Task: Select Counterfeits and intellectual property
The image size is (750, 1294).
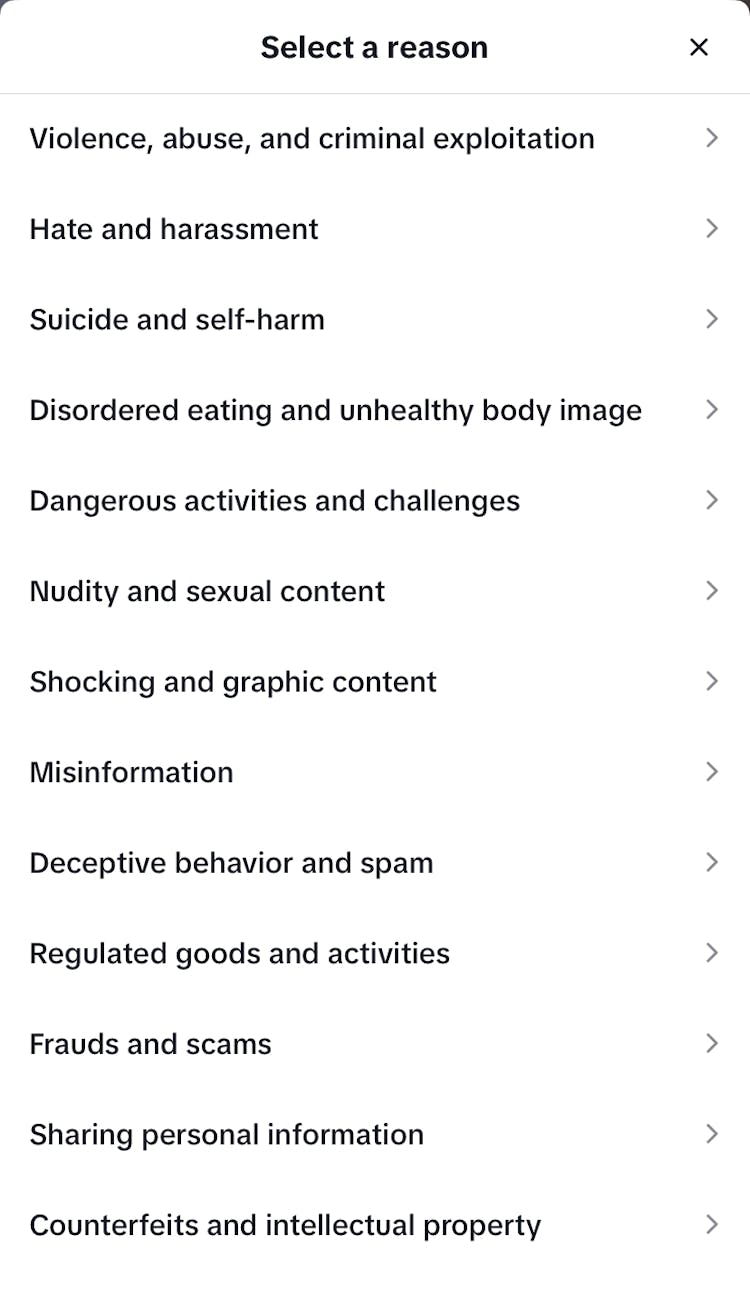Action: pyautogui.click(x=285, y=1224)
